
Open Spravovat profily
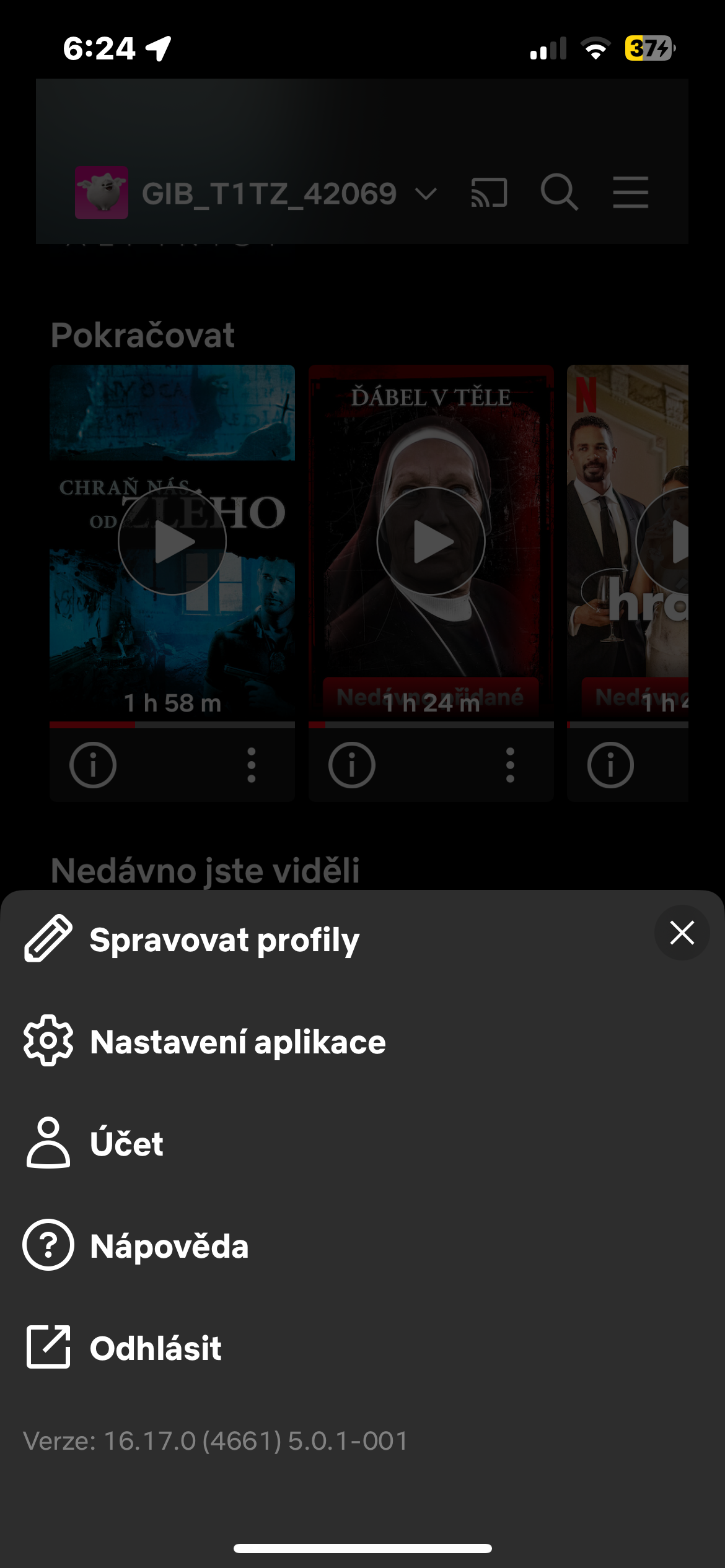(x=223, y=939)
